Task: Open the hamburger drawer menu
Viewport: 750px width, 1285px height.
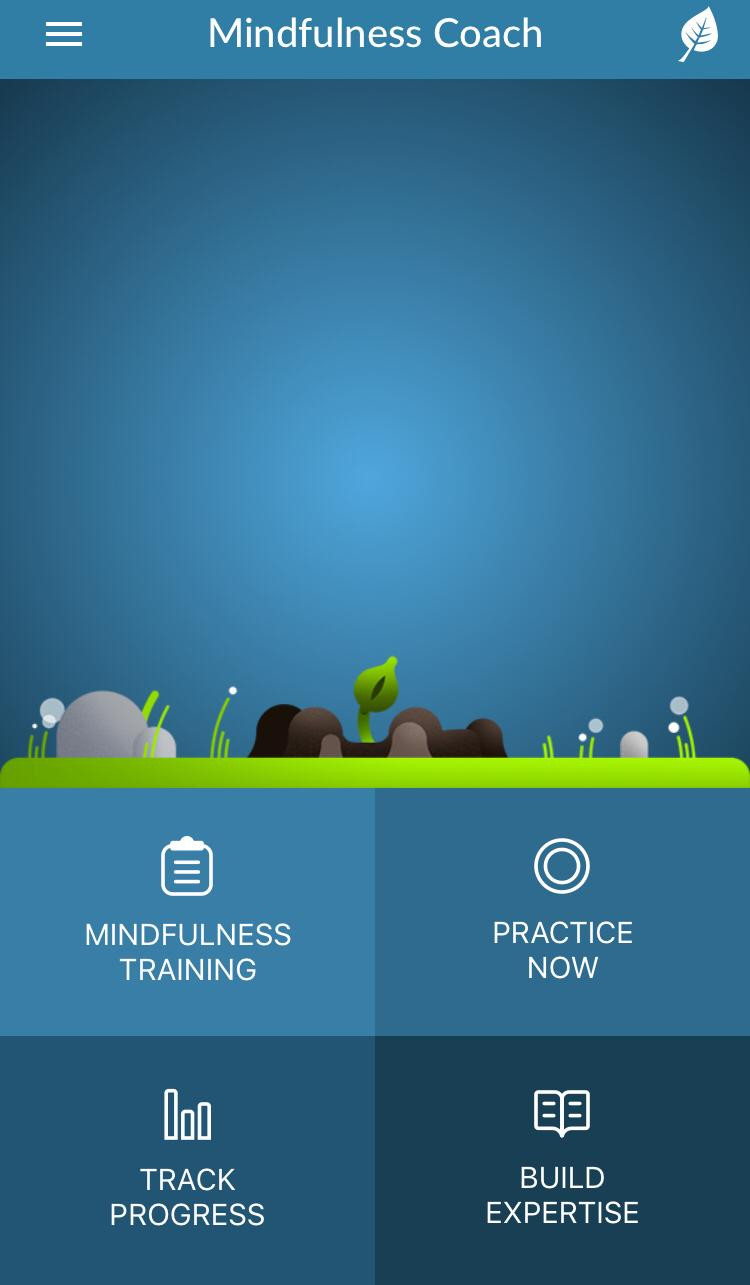Action: coord(64,35)
